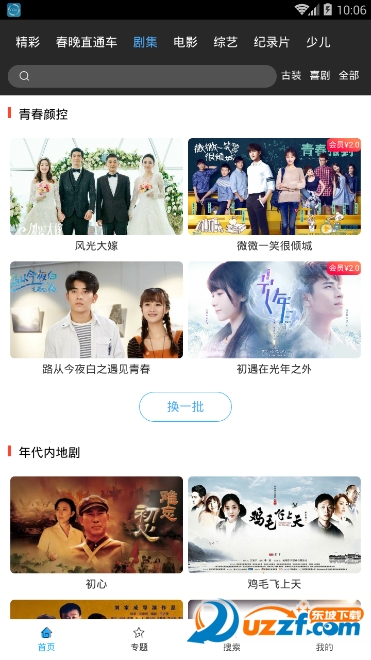The height and width of the screenshot is (660, 371).
Task: Tap 换一批 to refresh recommendations
Action: point(185,407)
